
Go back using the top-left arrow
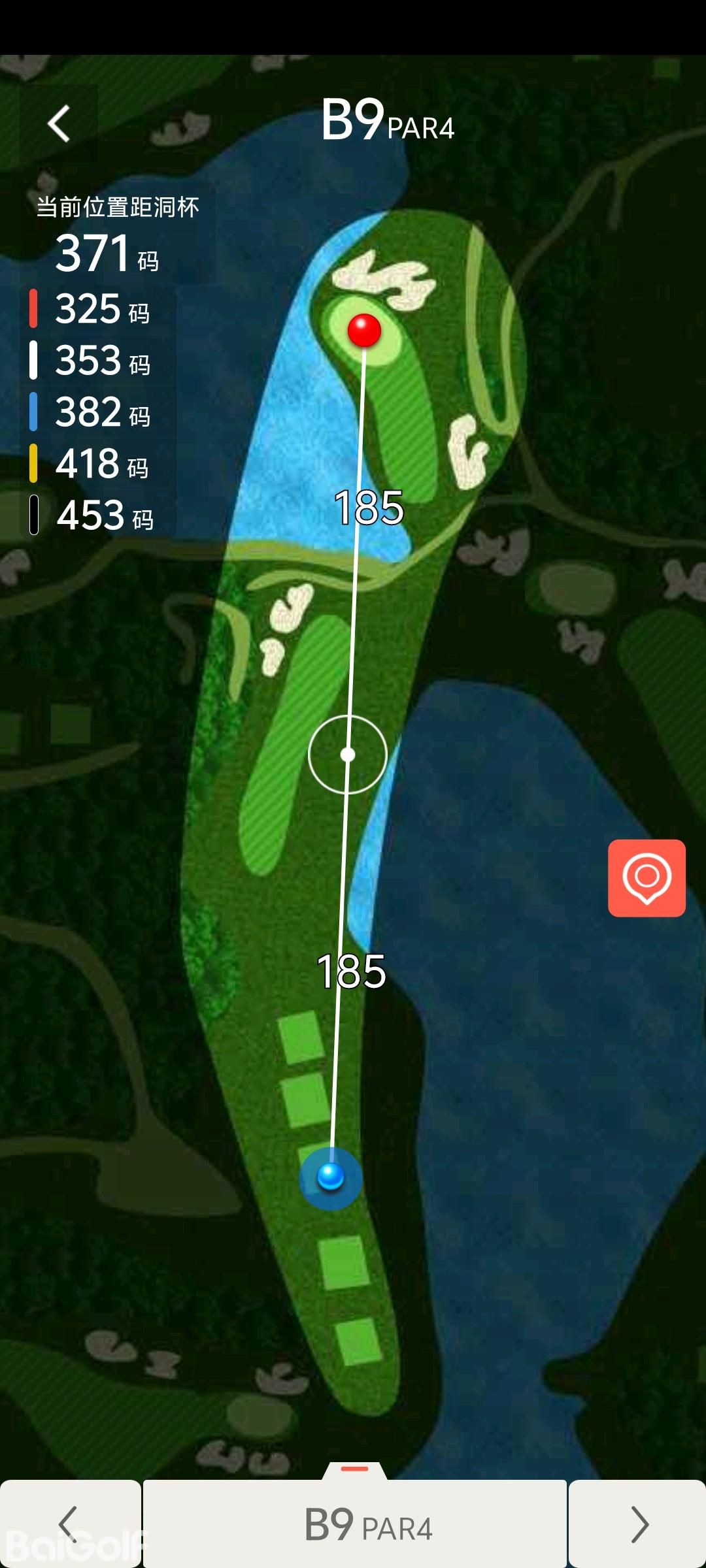(59, 123)
